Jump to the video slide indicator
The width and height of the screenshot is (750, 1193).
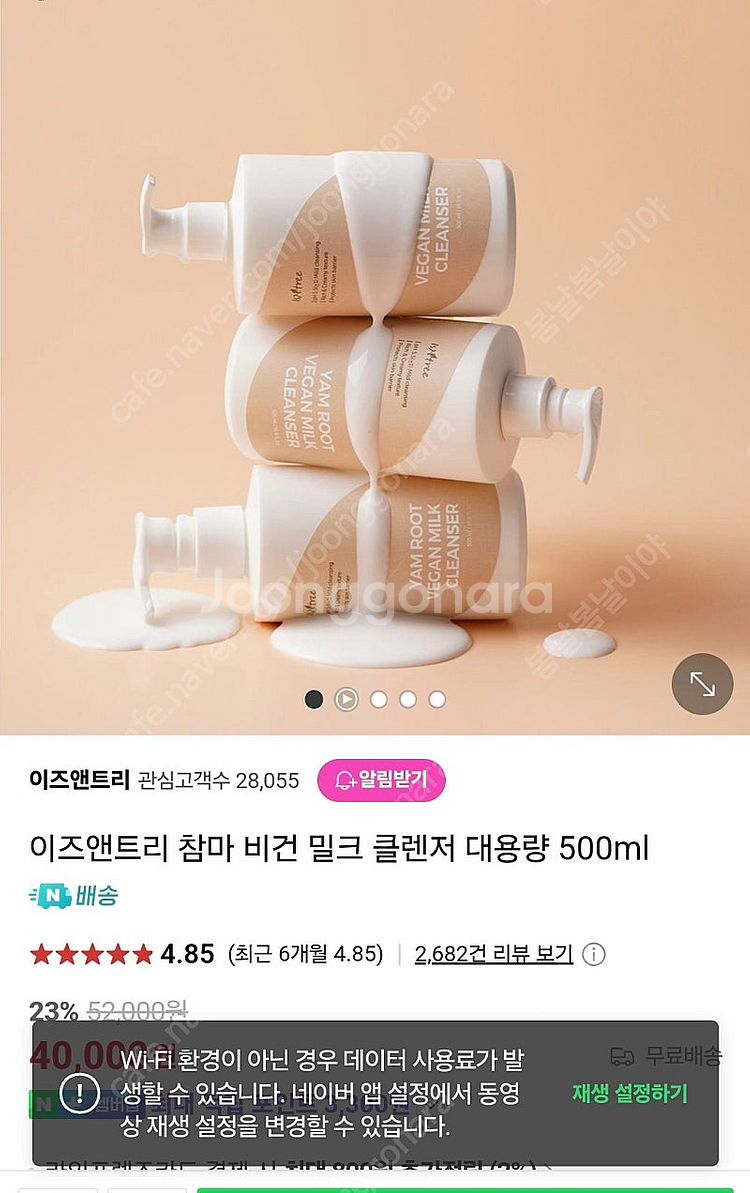click(346, 699)
